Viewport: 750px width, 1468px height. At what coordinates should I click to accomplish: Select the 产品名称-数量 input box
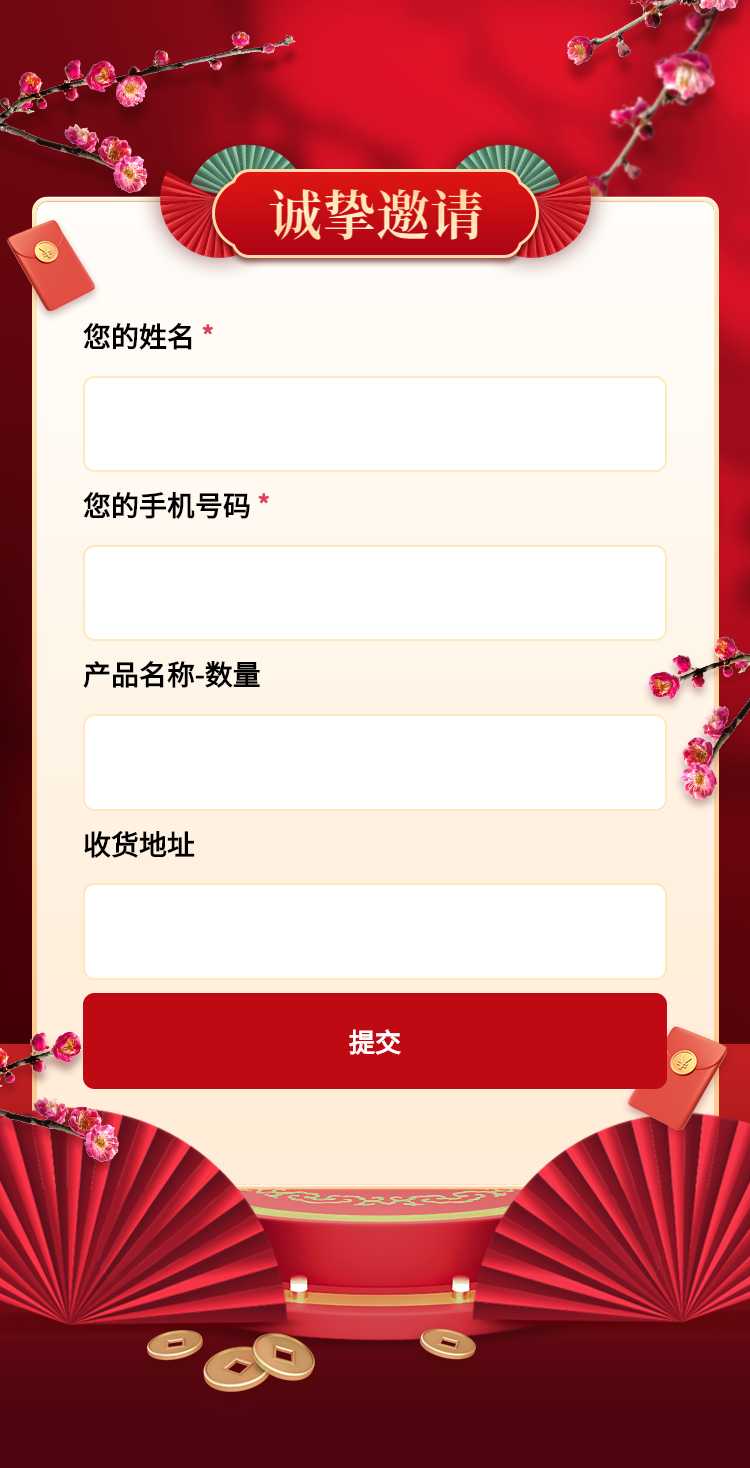point(374,762)
